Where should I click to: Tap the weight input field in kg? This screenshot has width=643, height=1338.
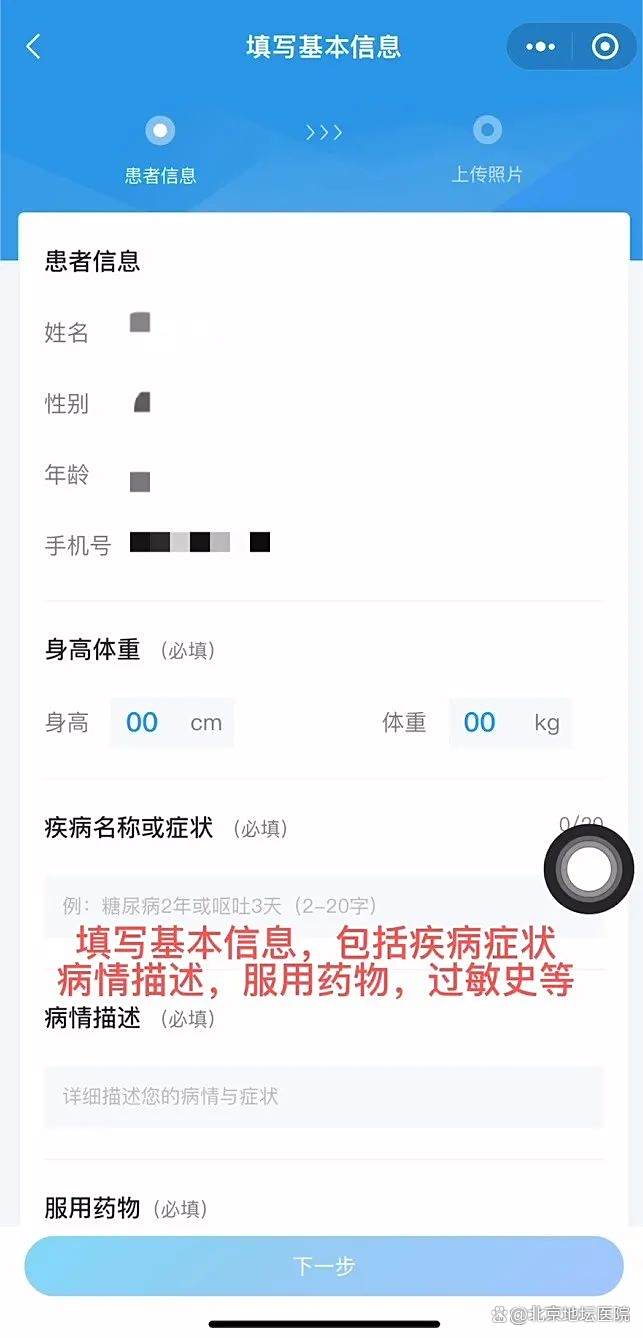point(480,723)
